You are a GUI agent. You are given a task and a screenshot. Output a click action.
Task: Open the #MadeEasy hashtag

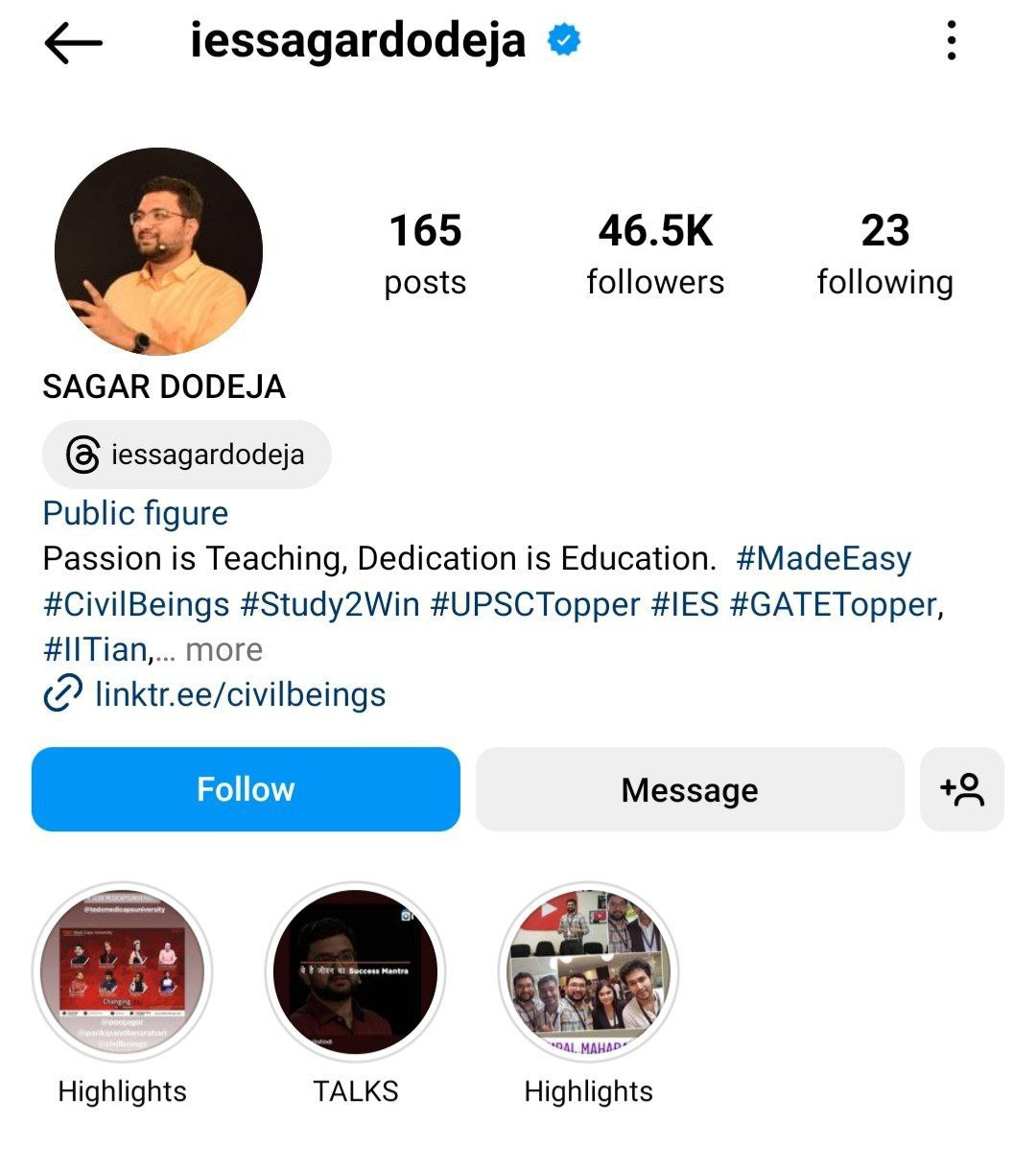click(823, 558)
